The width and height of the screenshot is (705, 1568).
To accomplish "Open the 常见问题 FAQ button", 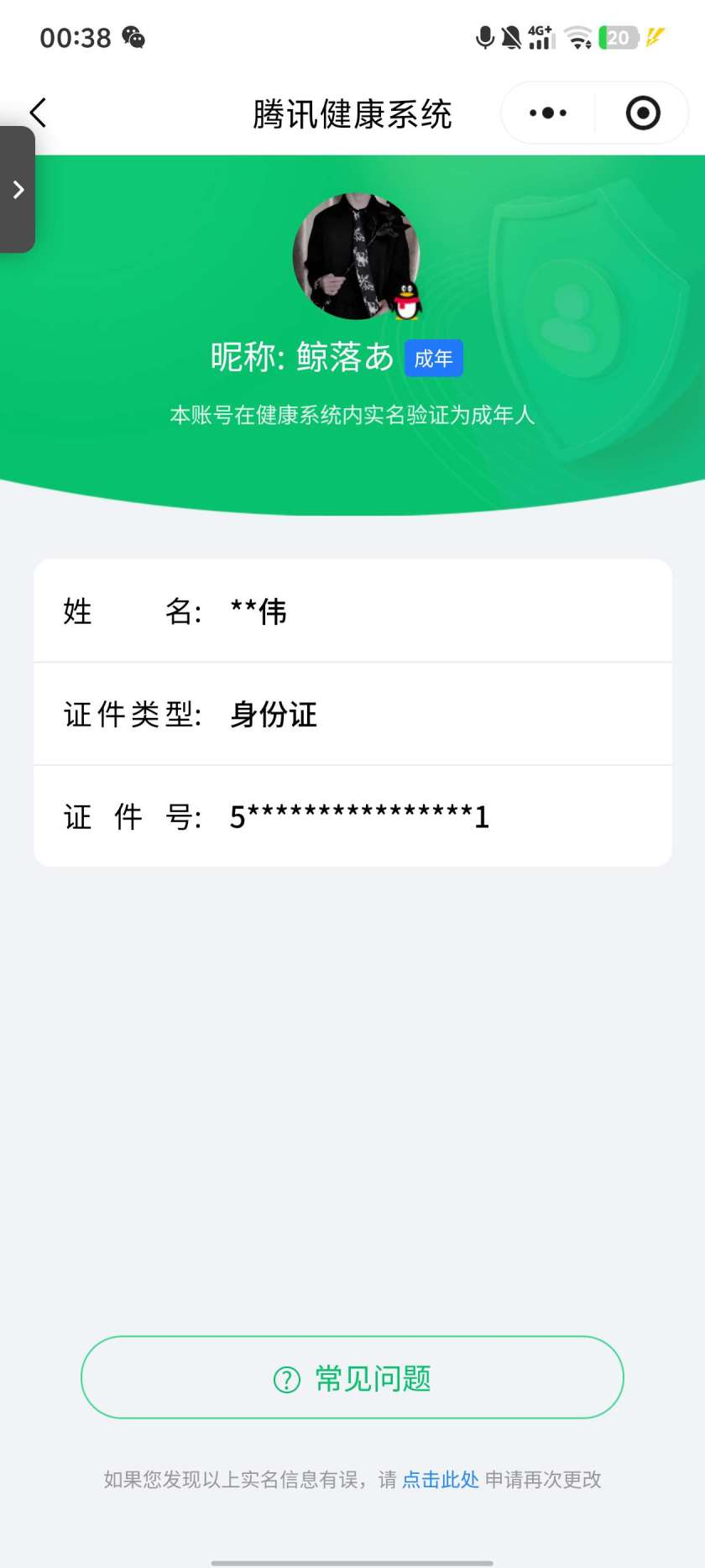I will tap(352, 1377).
